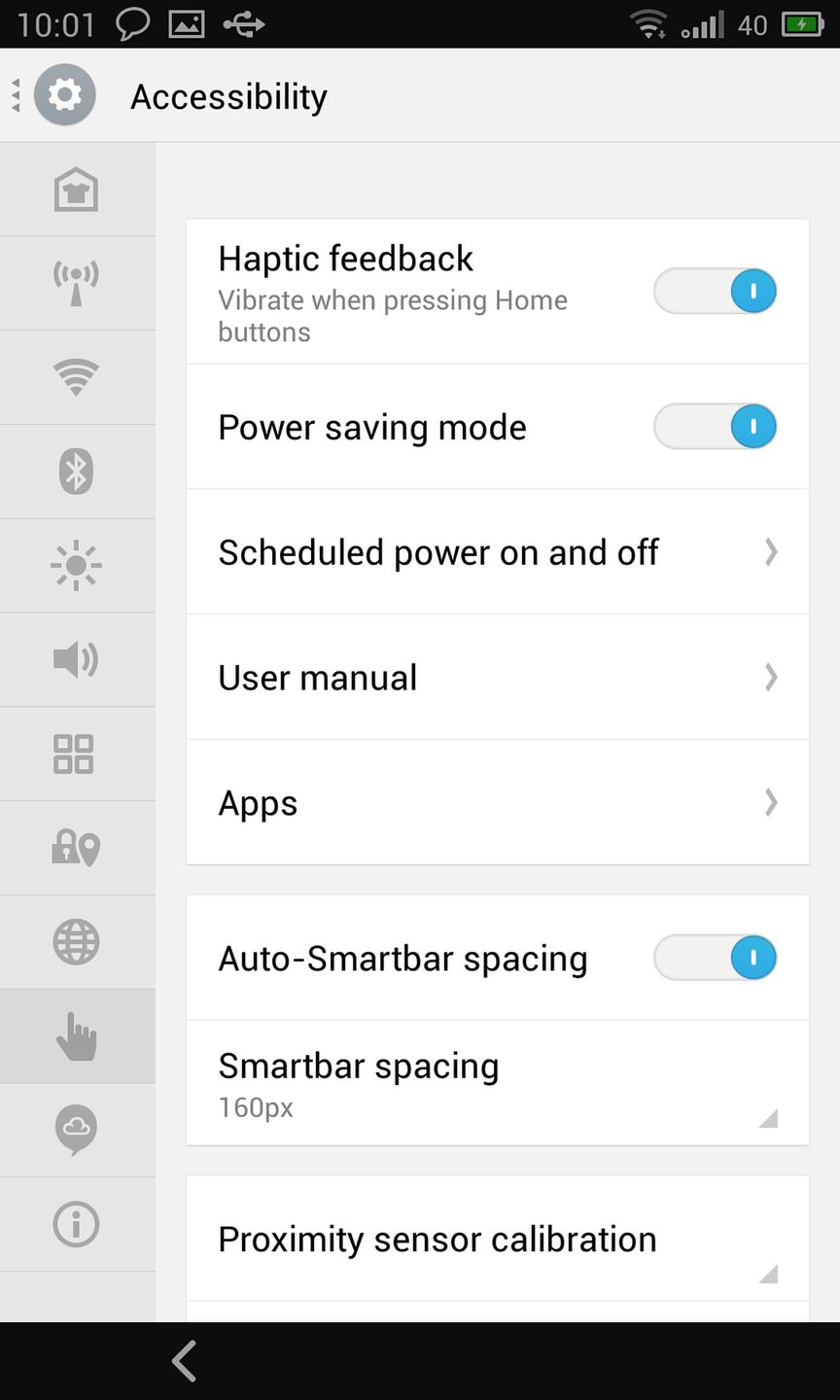Open the cloud account section in sidebar
The image size is (840, 1400).
click(76, 1130)
